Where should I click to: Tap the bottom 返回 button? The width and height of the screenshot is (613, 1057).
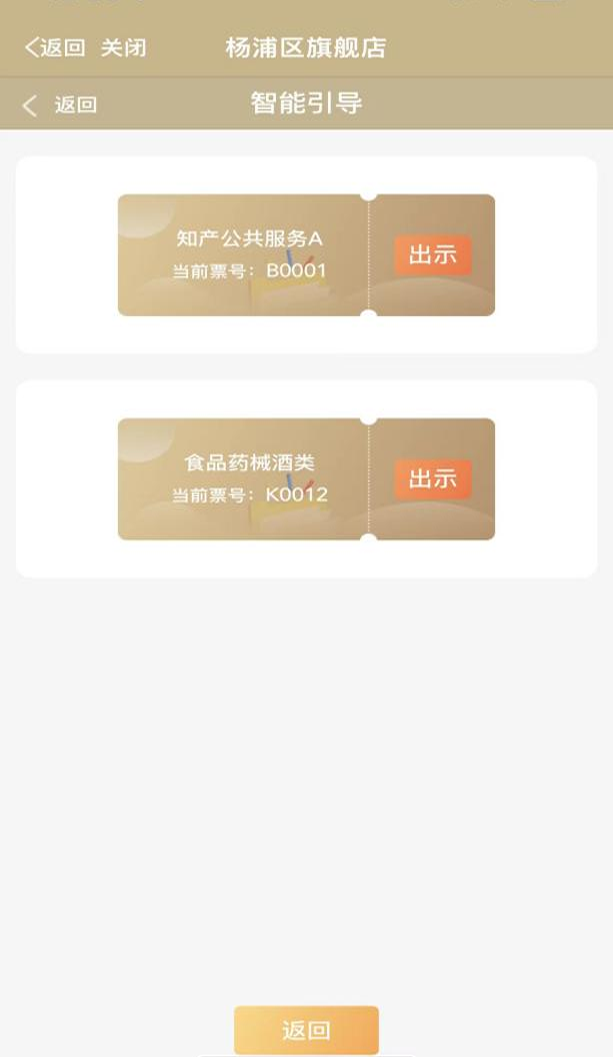(306, 1030)
